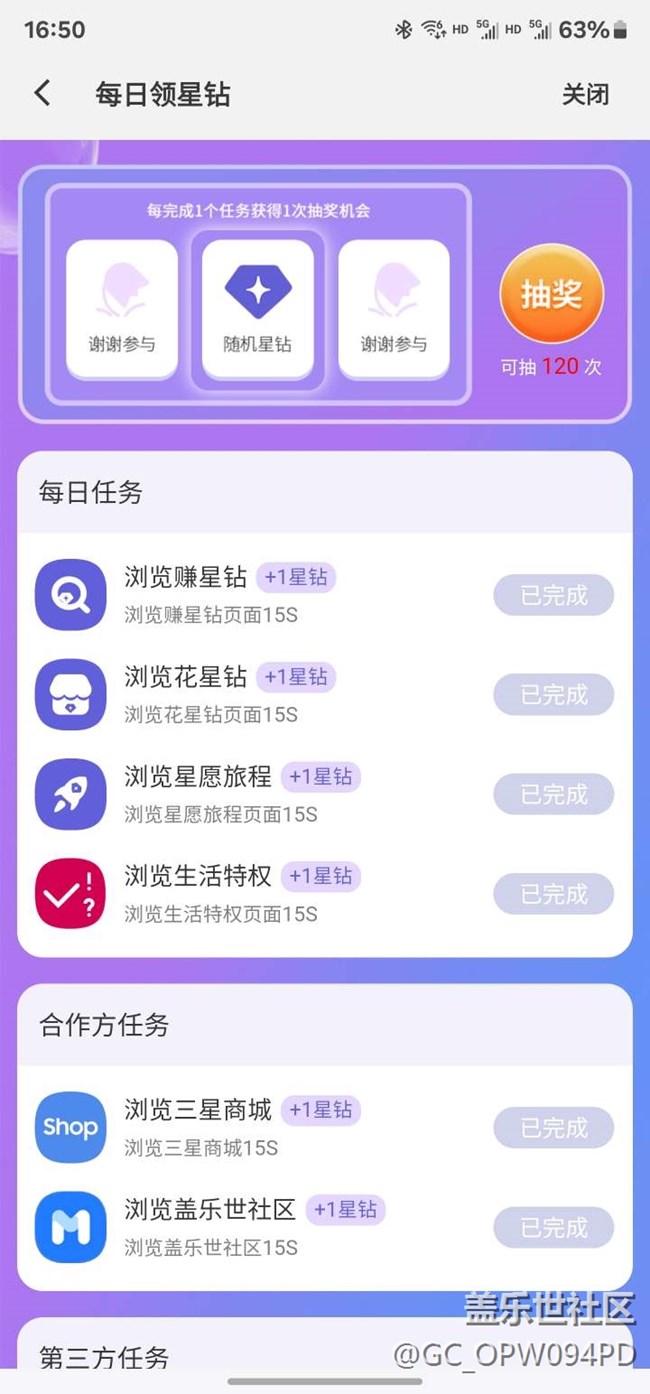Image resolution: width=650 pixels, height=1394 pixels.
Task: Tap 已完成 for 浏览花星钻
Action: (554, 694)
